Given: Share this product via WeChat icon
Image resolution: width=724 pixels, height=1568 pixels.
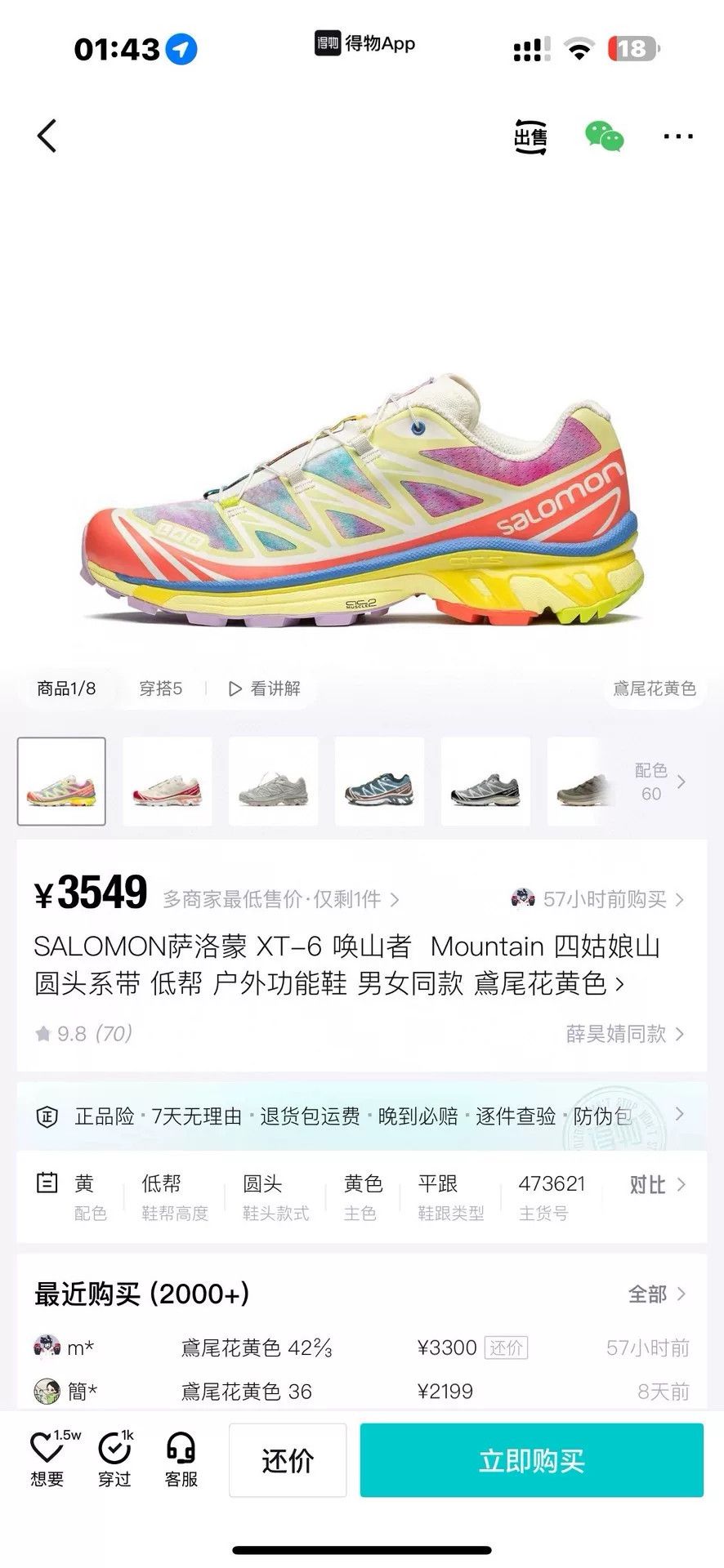Looking at the screenshot, I should (x=605, y=136).
